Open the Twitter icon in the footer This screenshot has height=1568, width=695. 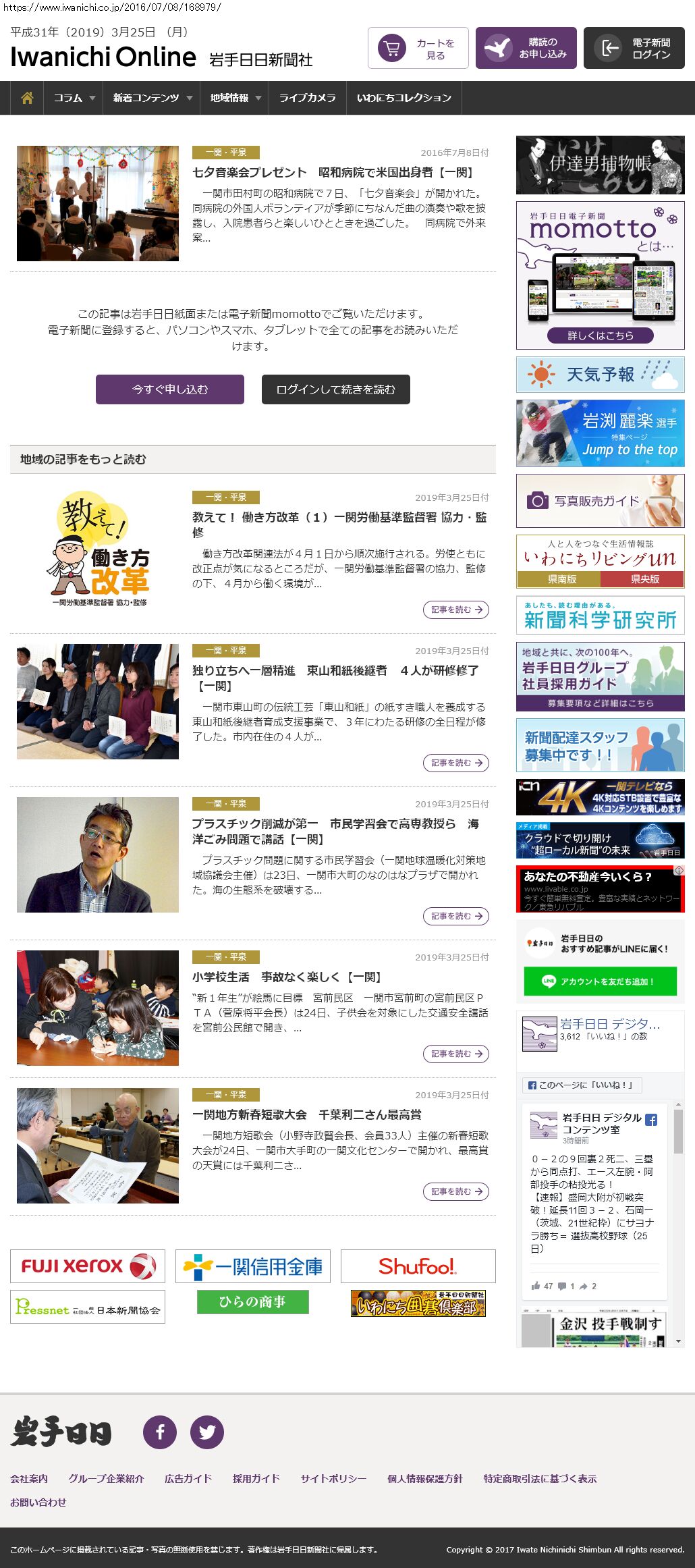[207, 1432]
